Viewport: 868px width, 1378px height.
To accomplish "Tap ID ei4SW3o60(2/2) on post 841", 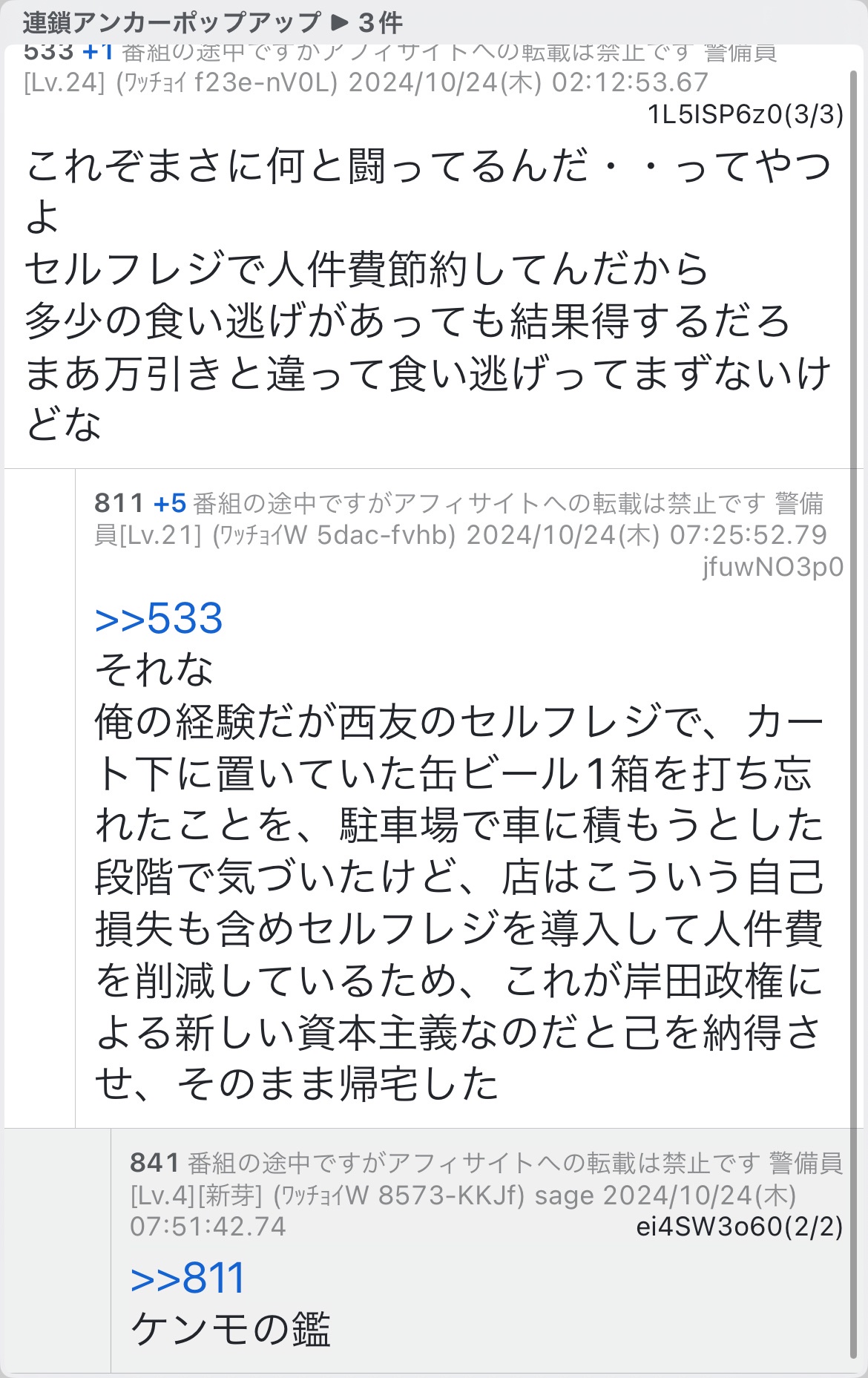I will click(739, 1227).
